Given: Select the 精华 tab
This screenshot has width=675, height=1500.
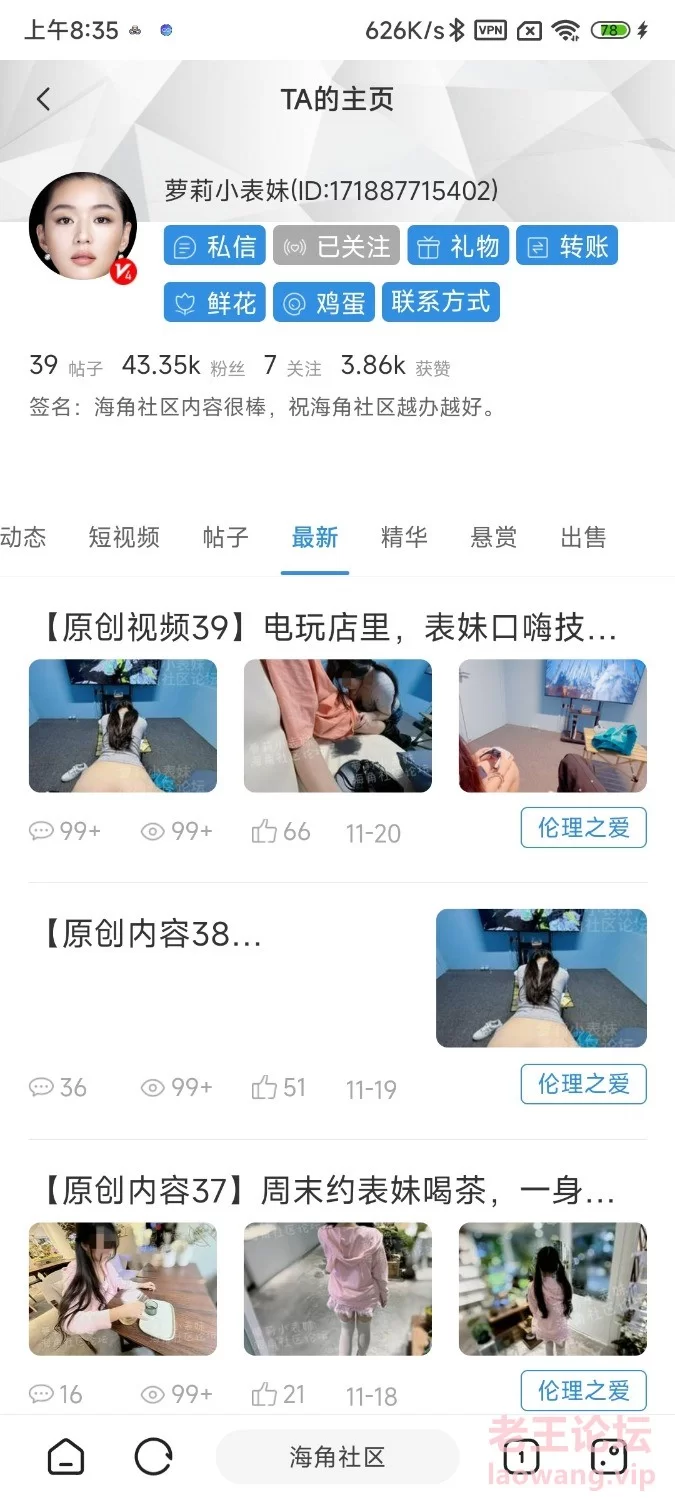Looking at the screenshot, I should (404, 537).
